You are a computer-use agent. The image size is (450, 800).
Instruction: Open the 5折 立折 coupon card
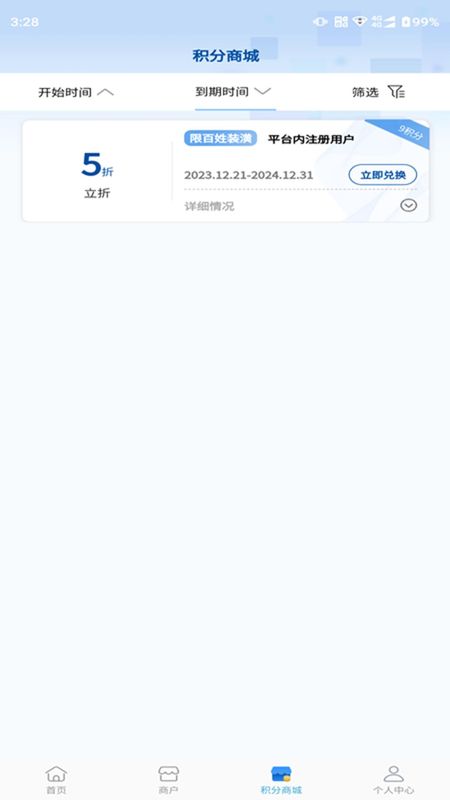(x=226, y=171)
